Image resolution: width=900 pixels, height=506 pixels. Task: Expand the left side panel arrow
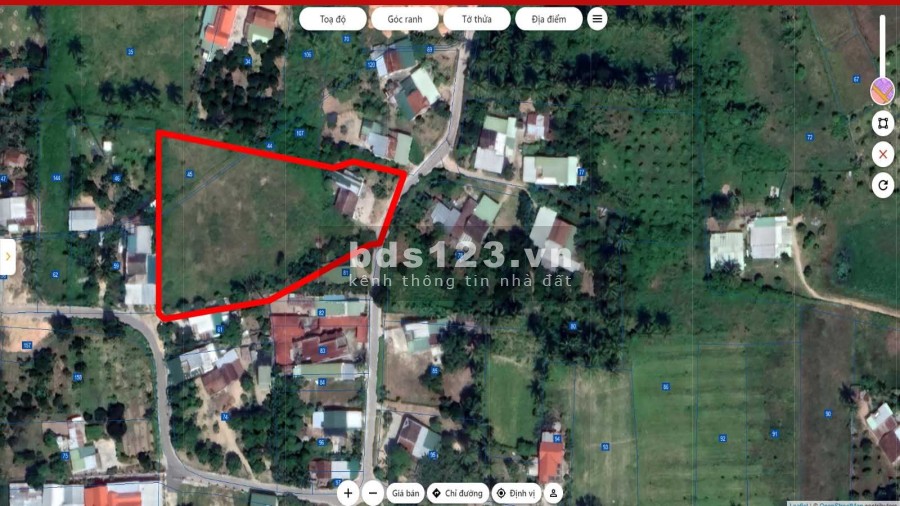click(x=7, y=256)
